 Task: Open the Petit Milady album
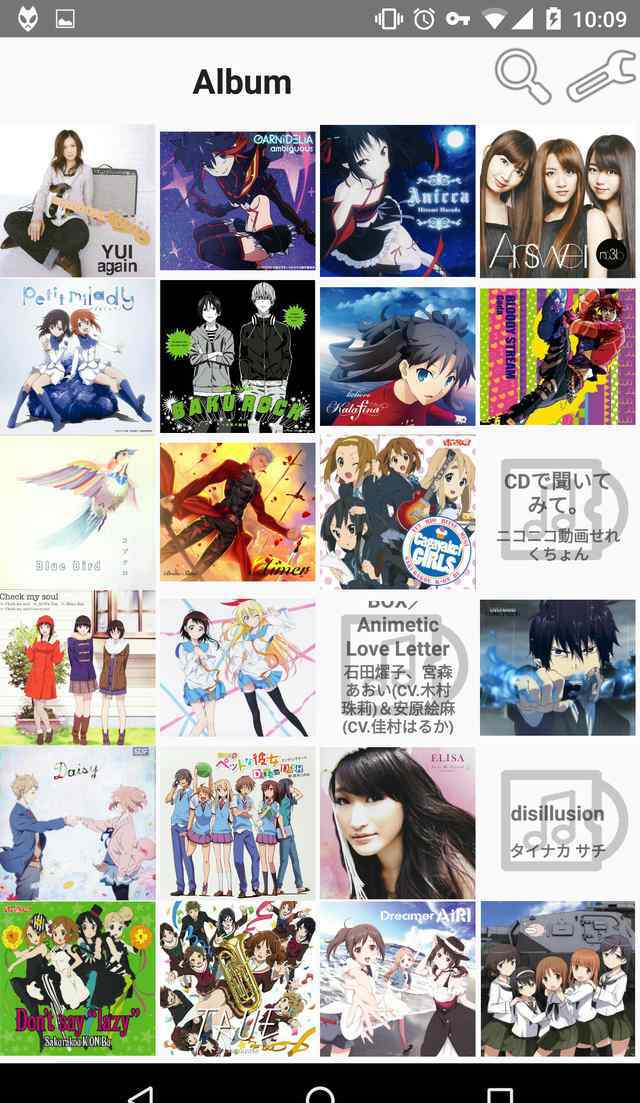tap(78, 356)
